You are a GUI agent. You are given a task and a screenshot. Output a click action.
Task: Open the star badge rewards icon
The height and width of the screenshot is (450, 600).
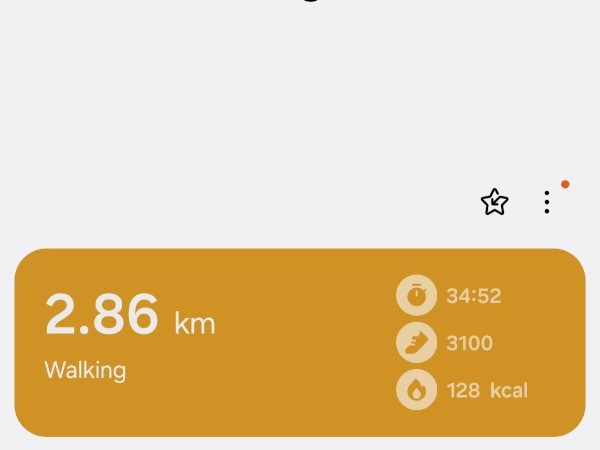[494, 202]
